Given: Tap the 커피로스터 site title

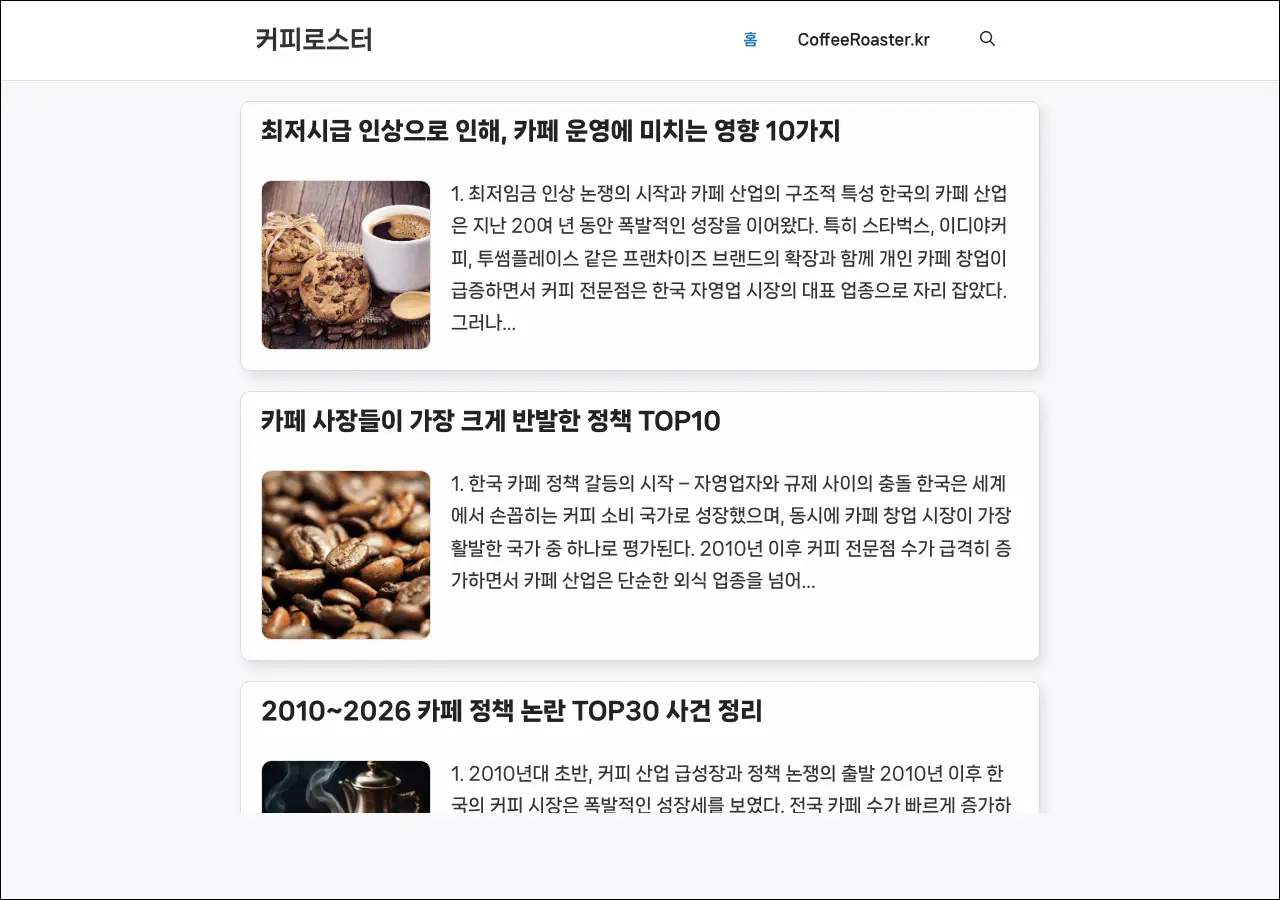Looking at the screenshot, I should click(314, 40).
